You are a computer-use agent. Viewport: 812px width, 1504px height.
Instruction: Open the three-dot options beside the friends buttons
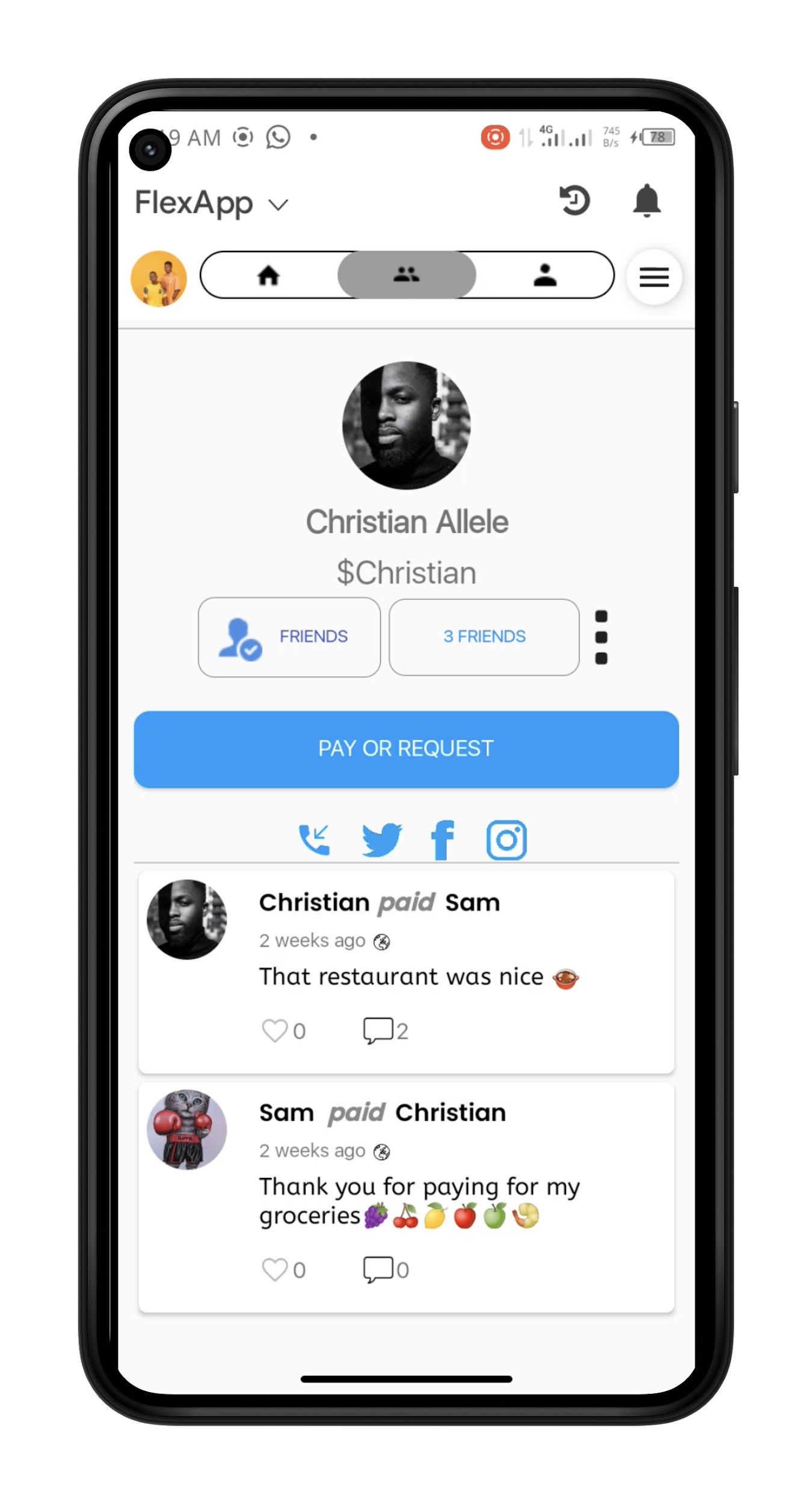pos(601,637)
